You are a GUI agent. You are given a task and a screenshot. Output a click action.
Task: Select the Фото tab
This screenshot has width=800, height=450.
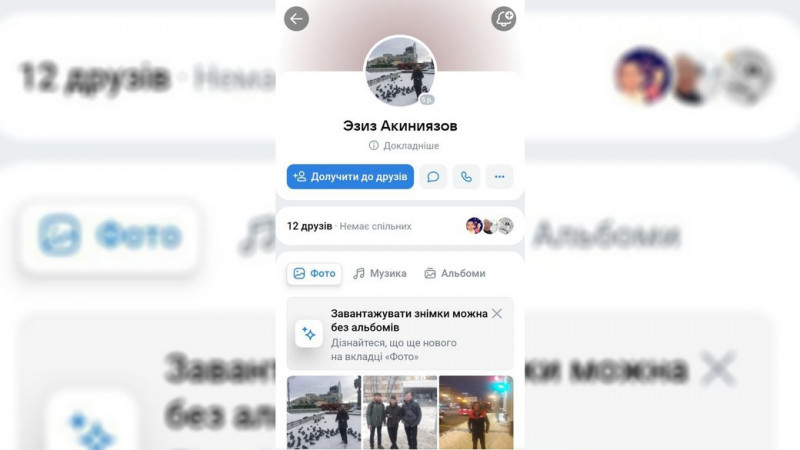(314, 273)
